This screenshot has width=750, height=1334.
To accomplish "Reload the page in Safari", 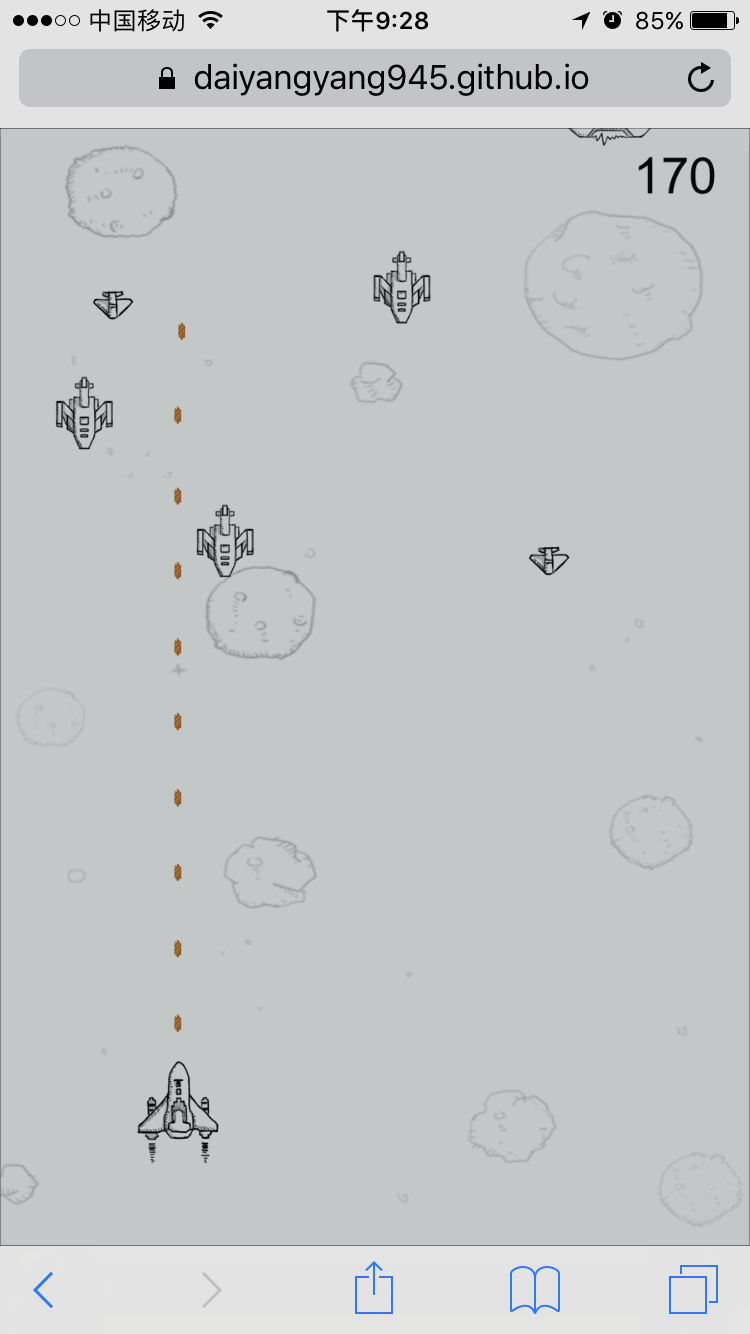I will [702, 78].
